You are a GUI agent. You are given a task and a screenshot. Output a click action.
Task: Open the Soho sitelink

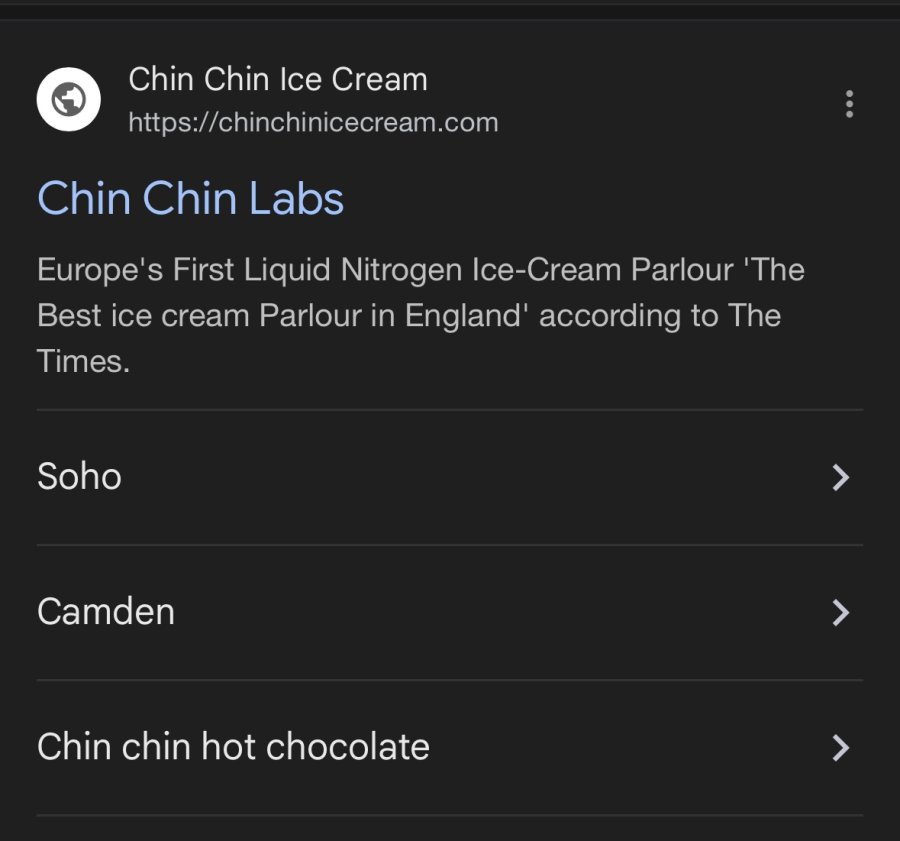click(x=450, y=478)
